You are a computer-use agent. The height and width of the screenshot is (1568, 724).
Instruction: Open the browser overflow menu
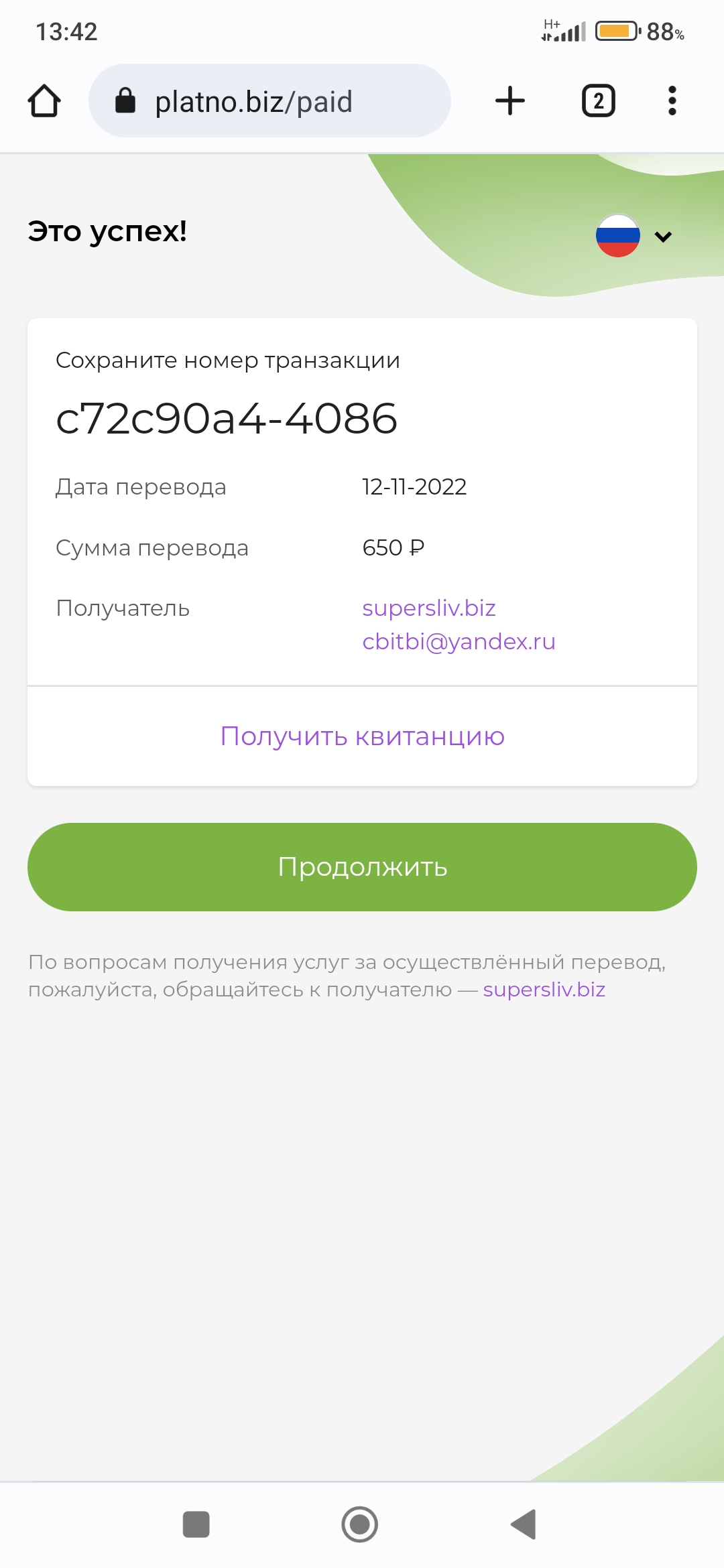[x=672, y=101]
